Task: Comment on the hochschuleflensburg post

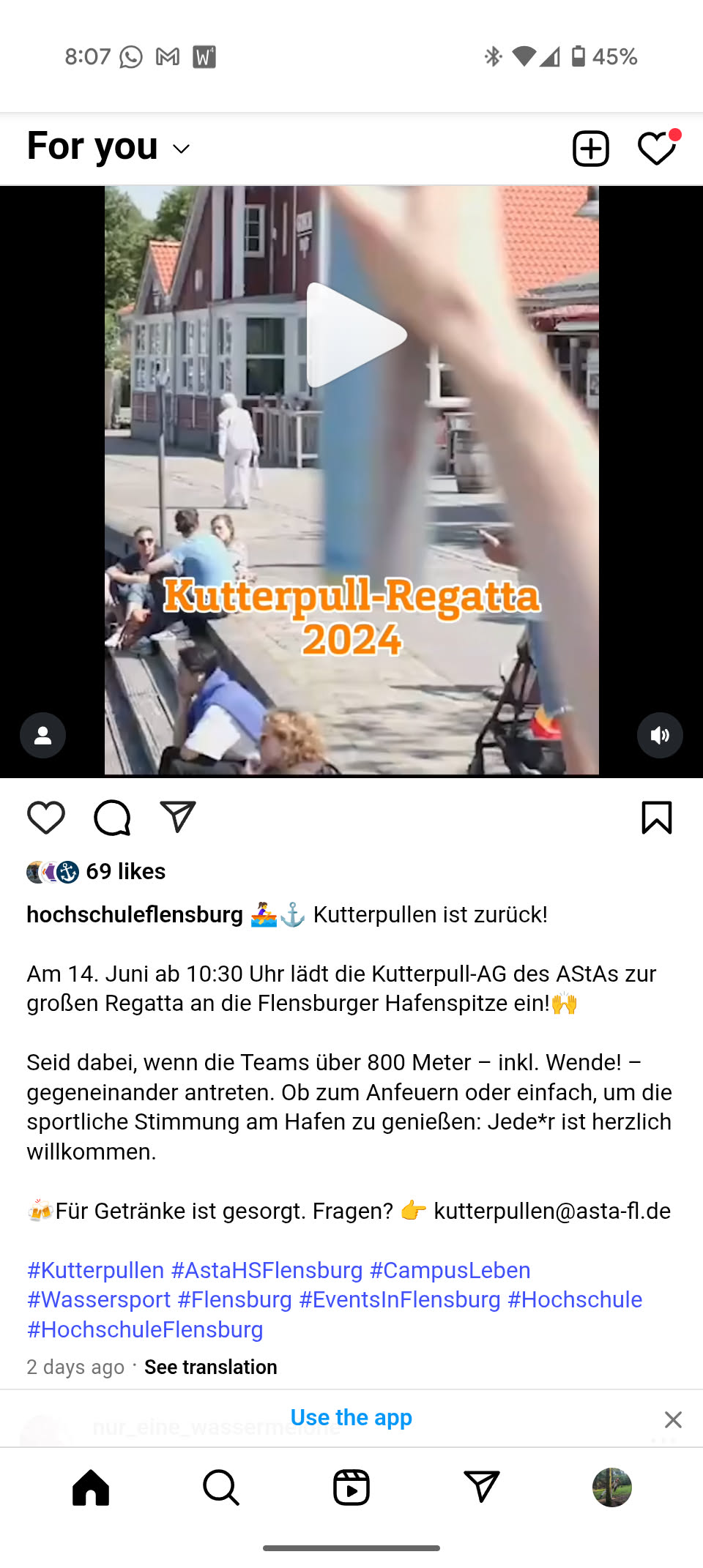Action: pyautogui.click(x=112, y=818)
